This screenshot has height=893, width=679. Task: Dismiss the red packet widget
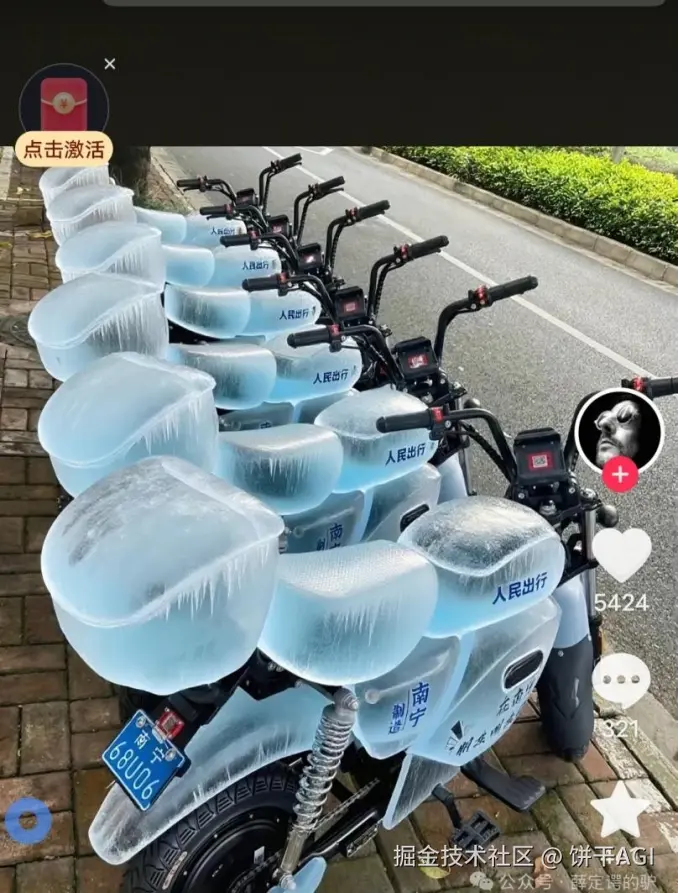click(110, 64)
